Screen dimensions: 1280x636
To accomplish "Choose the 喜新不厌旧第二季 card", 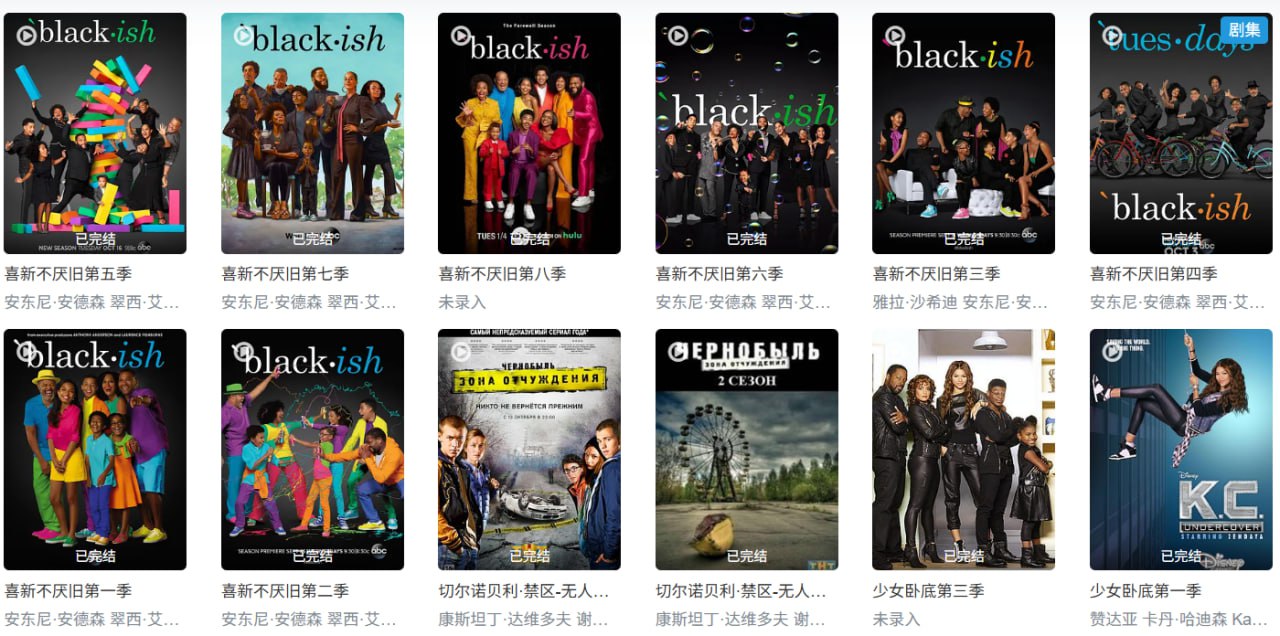I will click(x=312, y=450).
